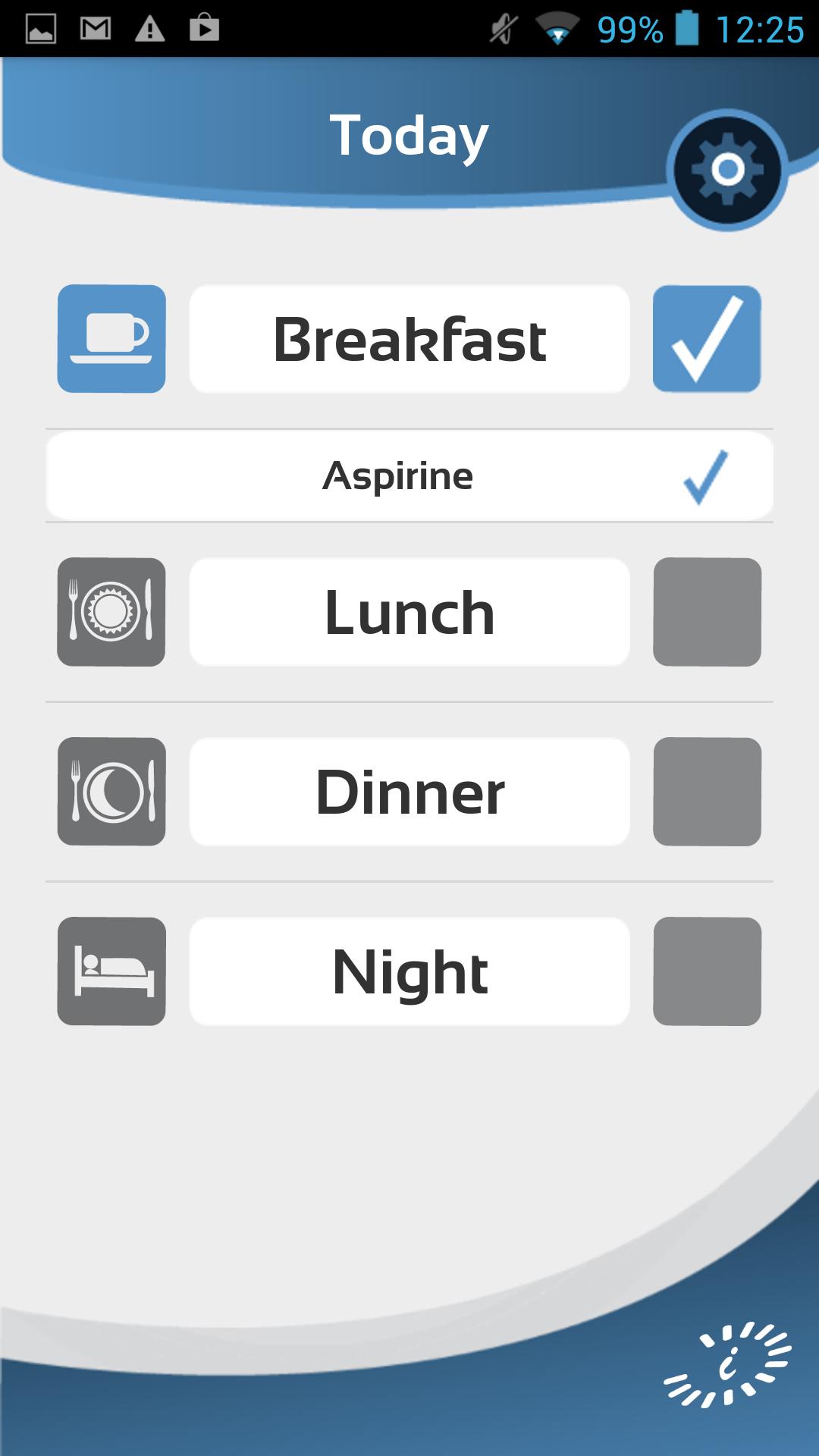Mark Lunch as taken
Viewport: 819px width, 1456px height.
pos(707,612)
